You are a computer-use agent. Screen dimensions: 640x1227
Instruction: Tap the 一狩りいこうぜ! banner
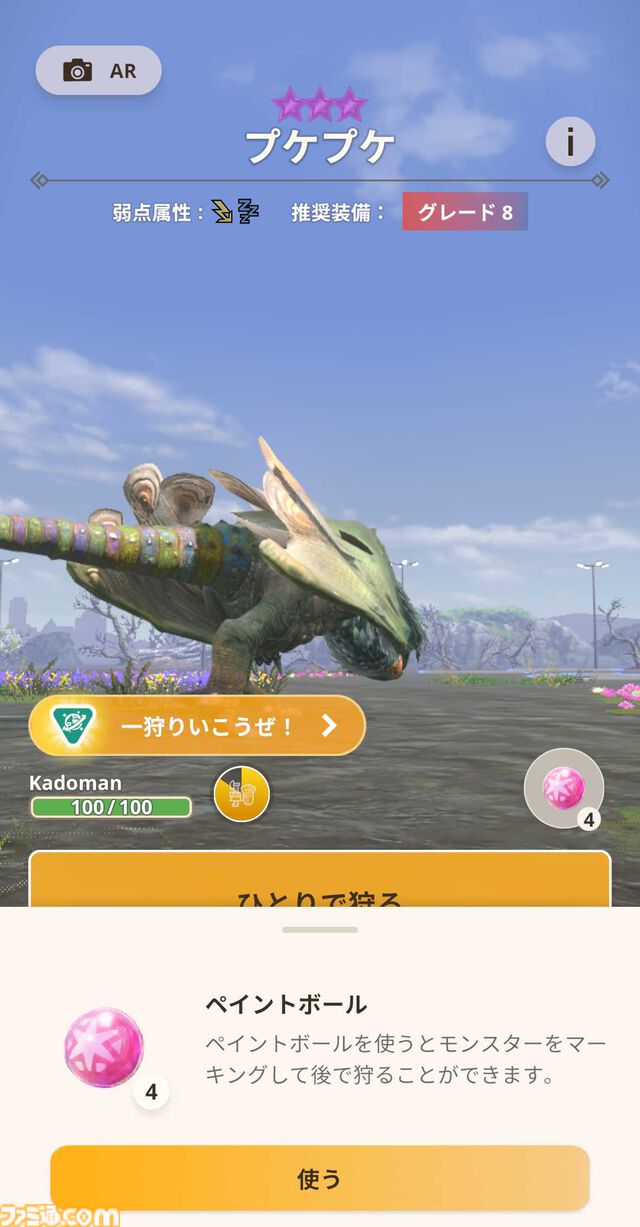click(197, 725)
